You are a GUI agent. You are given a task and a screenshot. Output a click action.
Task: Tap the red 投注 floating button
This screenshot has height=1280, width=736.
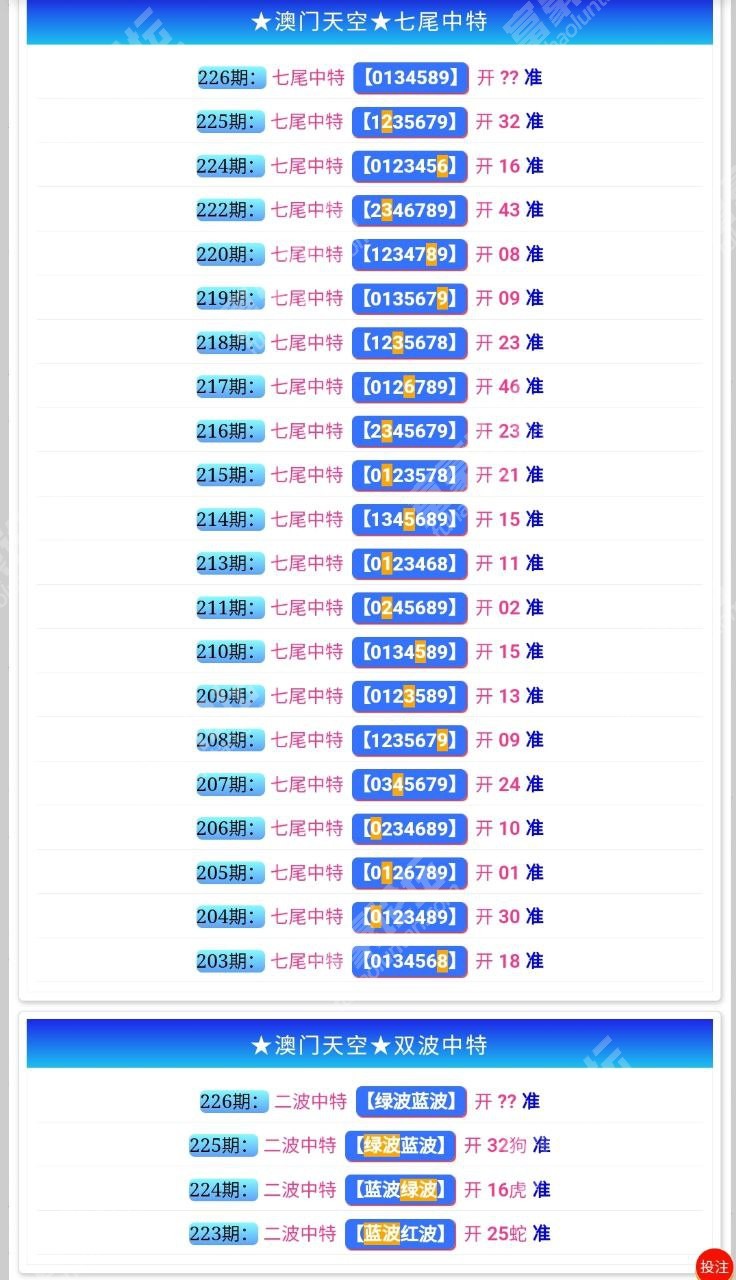coord(714,1265)
